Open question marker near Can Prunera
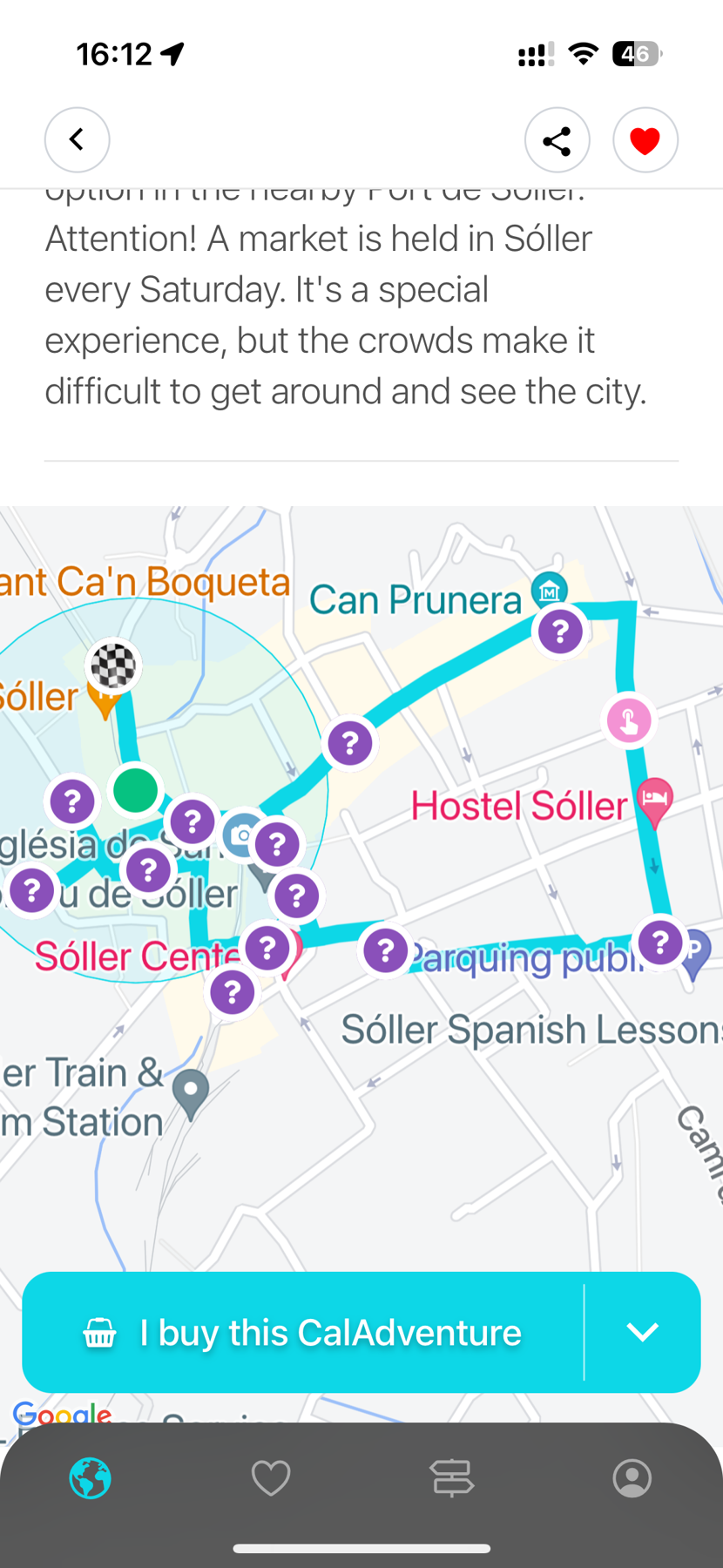The image size is (723, 1568). (x=560, y=631)
